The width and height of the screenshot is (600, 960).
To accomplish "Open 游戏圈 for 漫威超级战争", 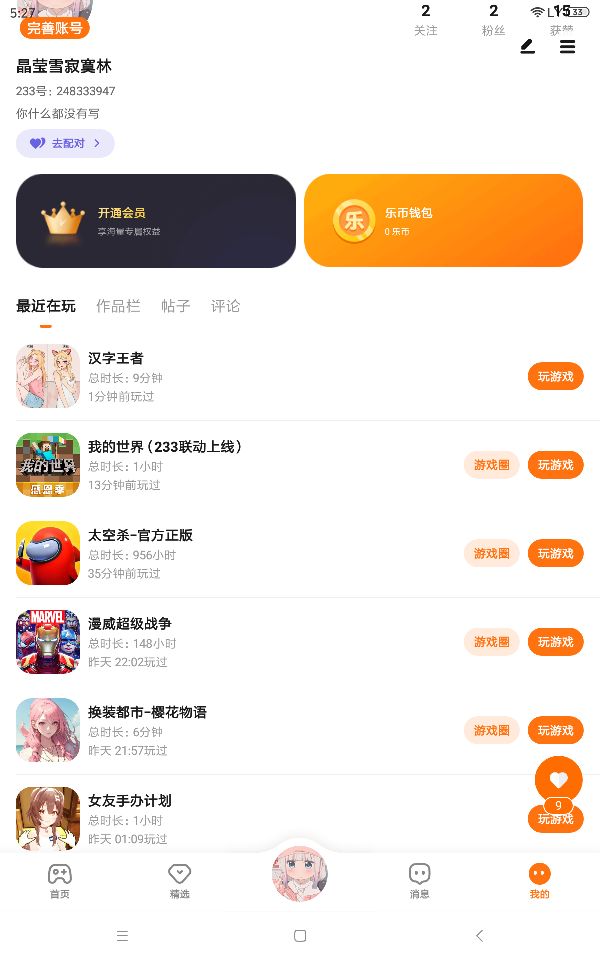I will pyautogui.click(x=491, y=642).
